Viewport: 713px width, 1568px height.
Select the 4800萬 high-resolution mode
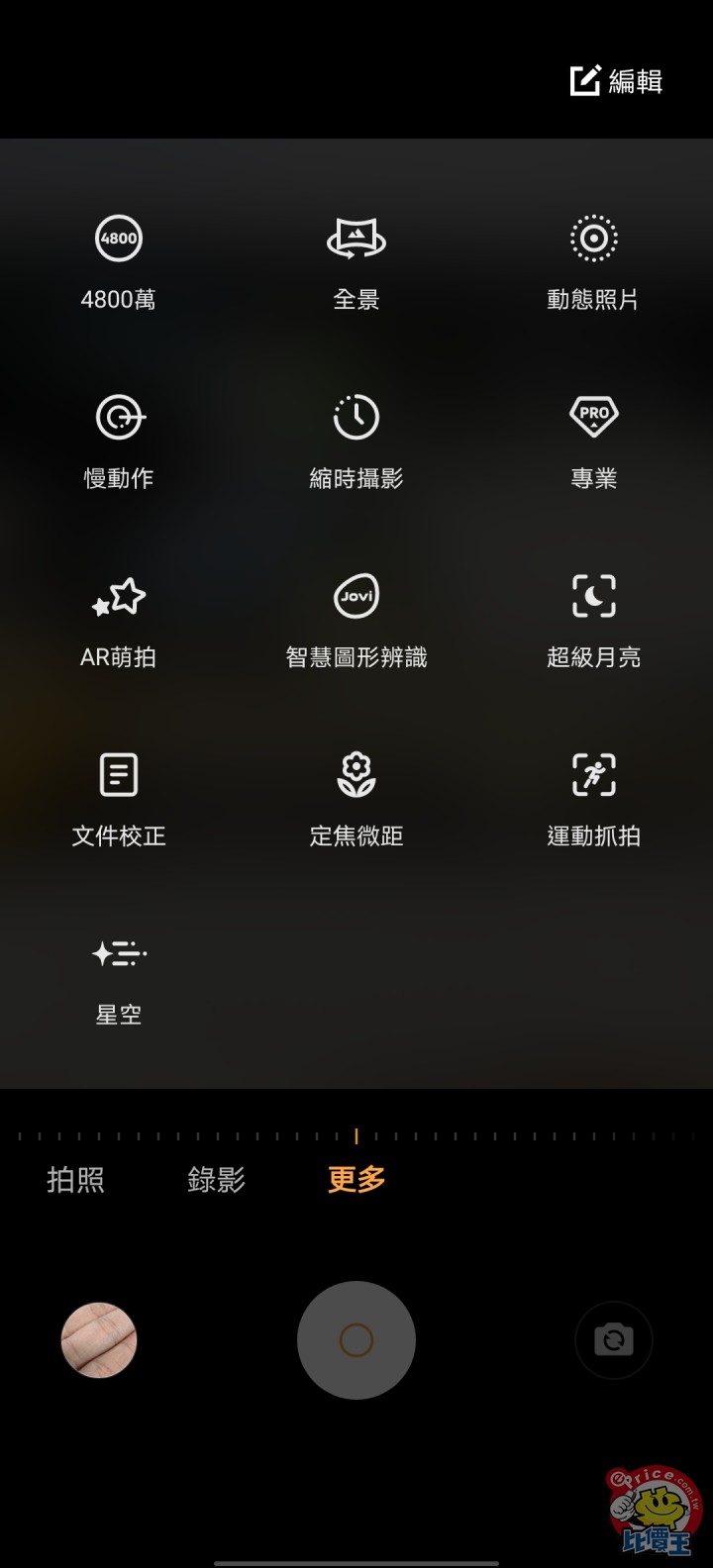(x=119, y=259)
